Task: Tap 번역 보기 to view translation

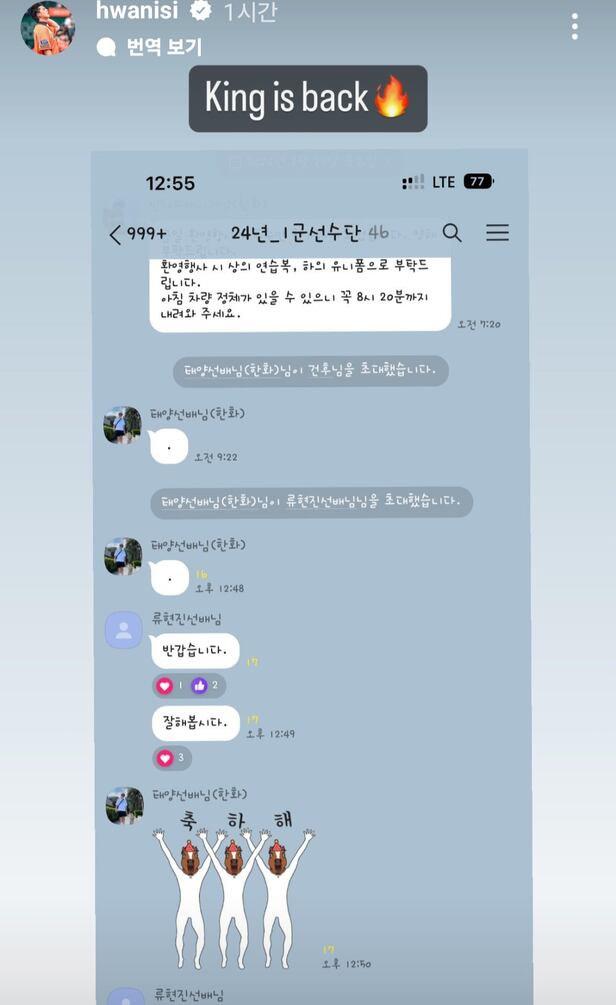Action: click(163, 47)
